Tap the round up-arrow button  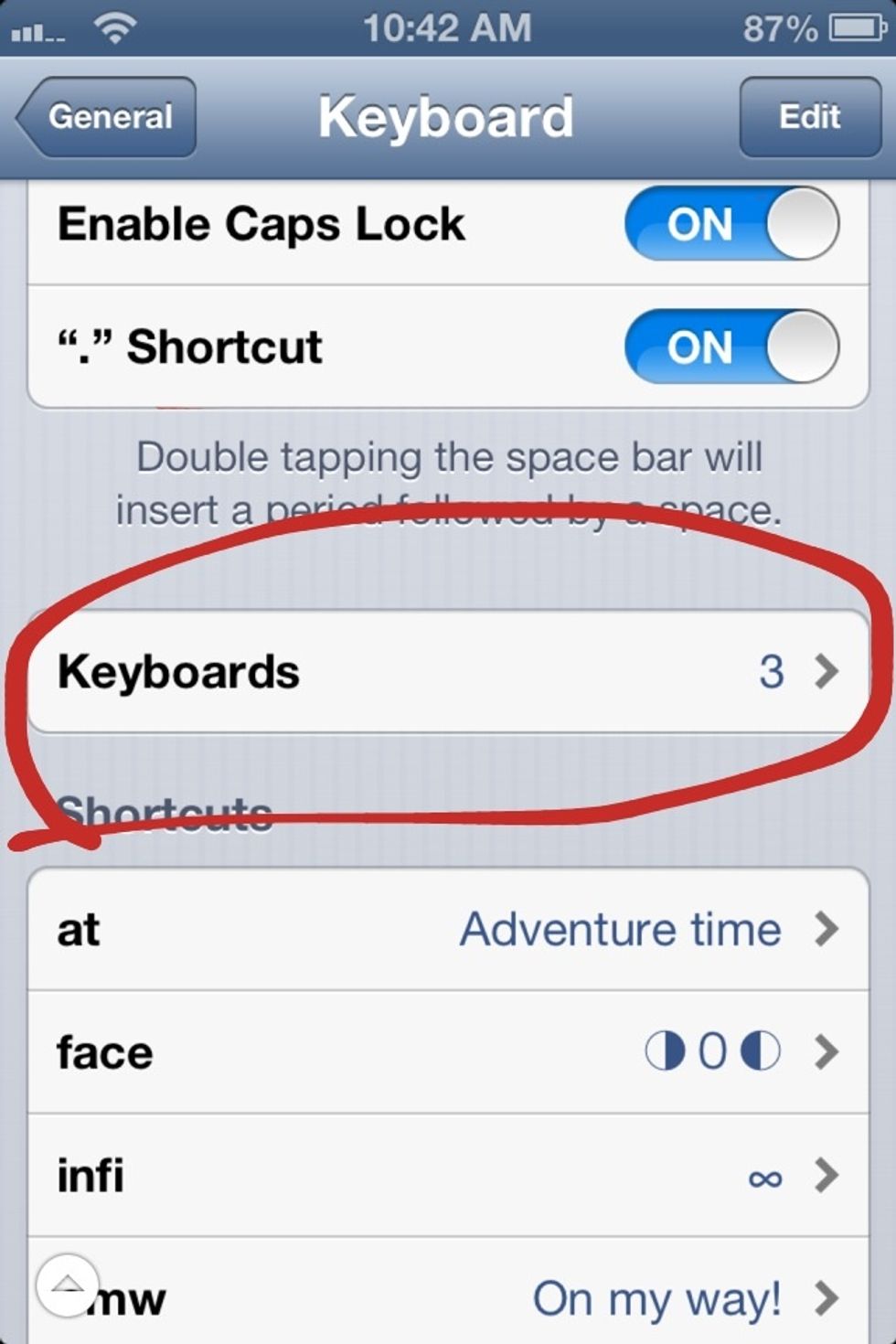tap(68, 1285)
